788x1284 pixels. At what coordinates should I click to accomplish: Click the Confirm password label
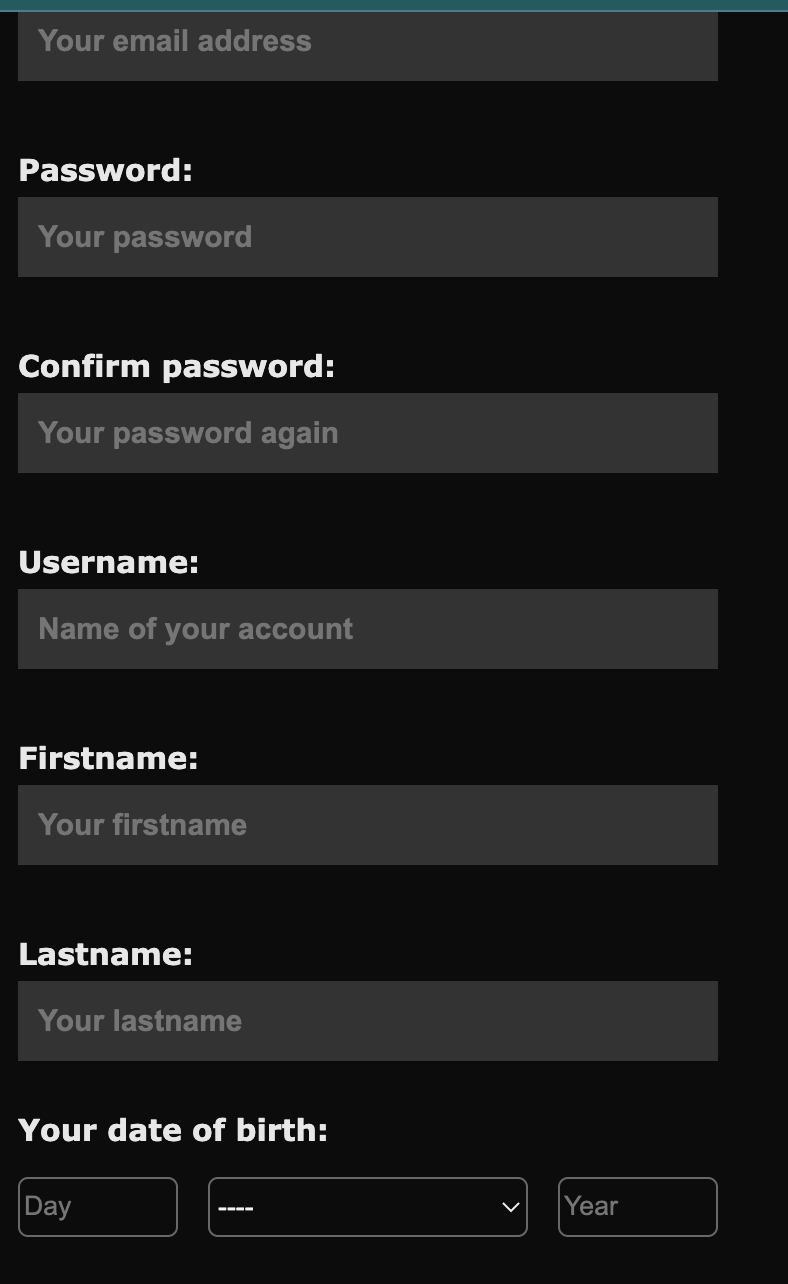point(177,366)
